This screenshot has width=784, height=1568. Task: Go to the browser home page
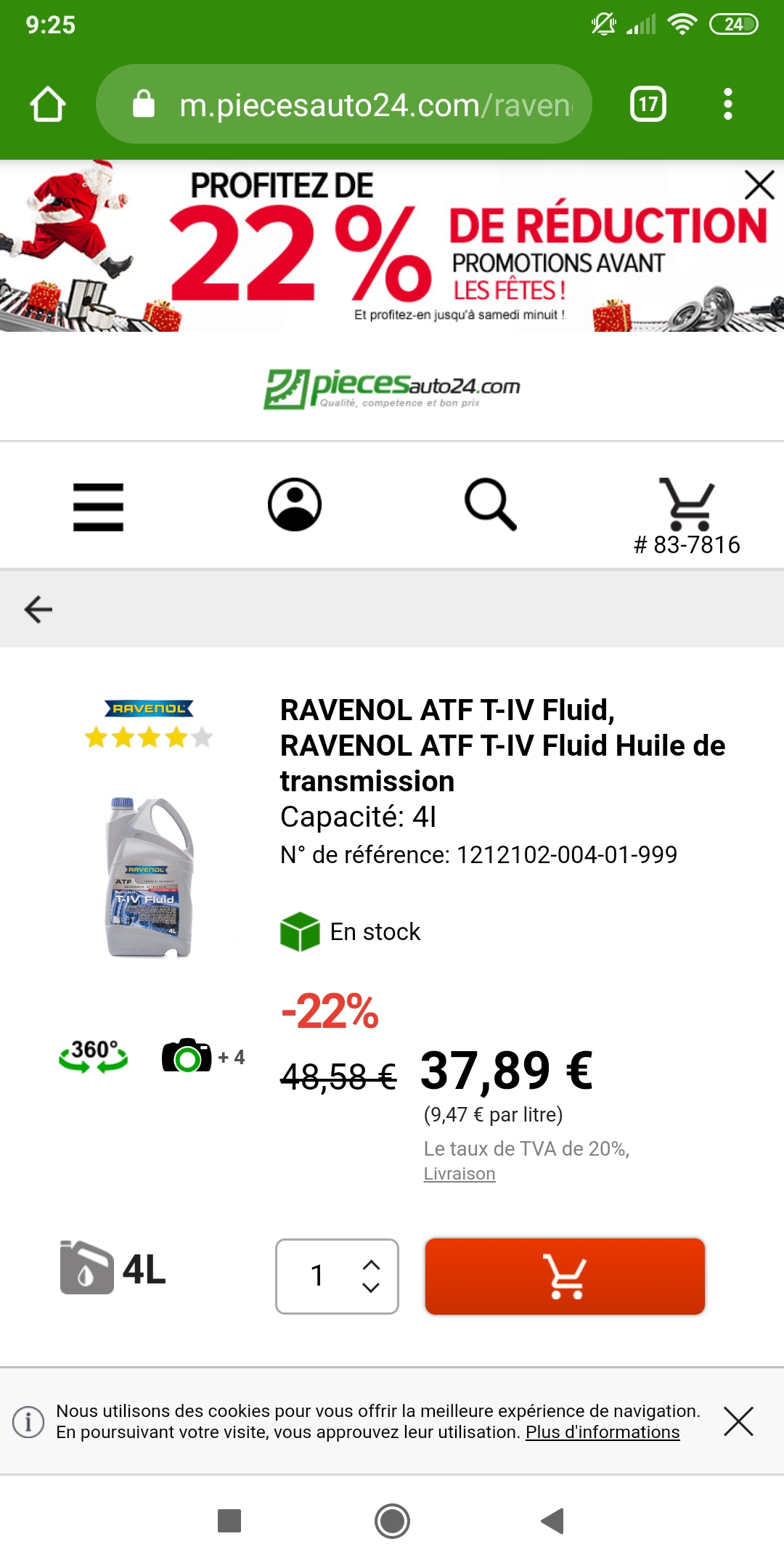click(x=48, y=105)
